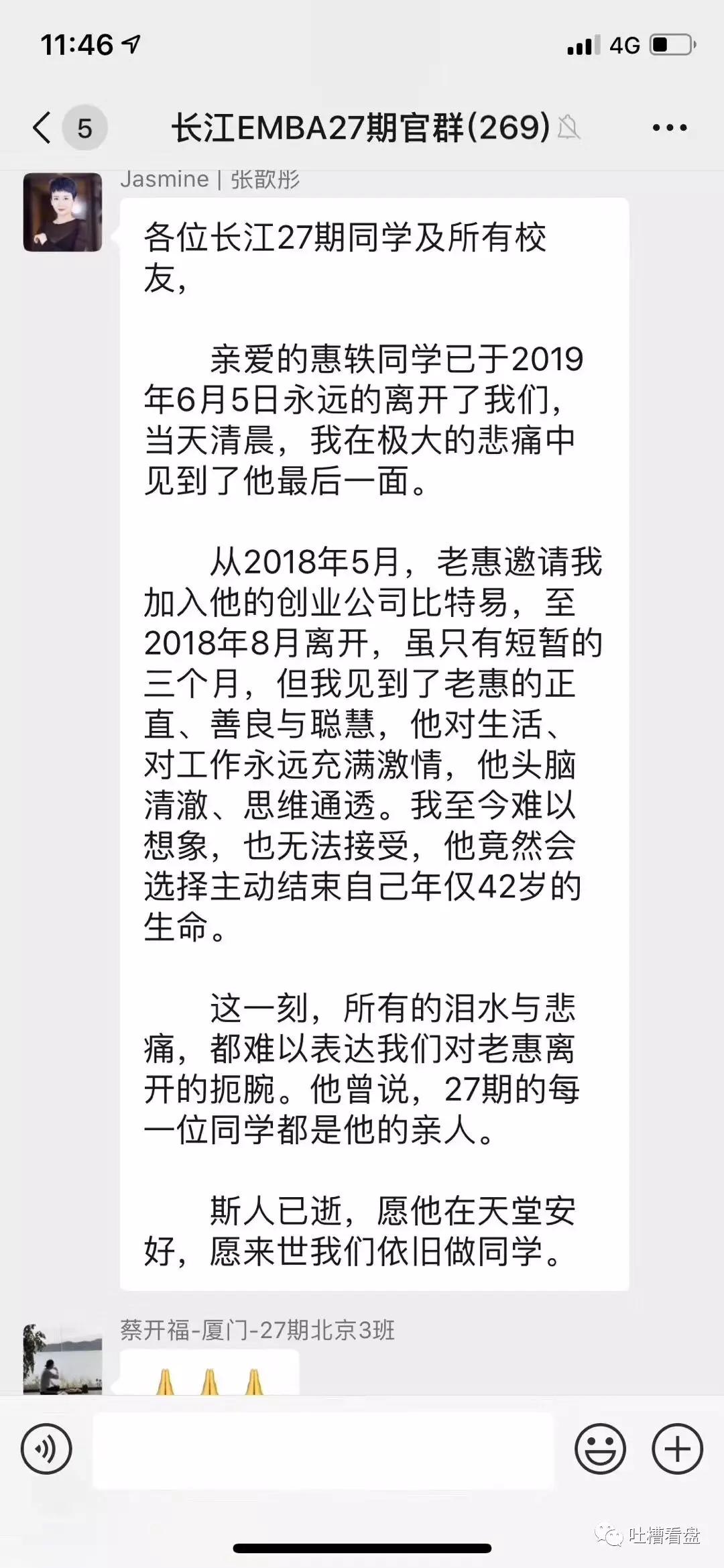The image size is (724, 1568).
Task: Open the emoji picker
Action: point(600,1449)
